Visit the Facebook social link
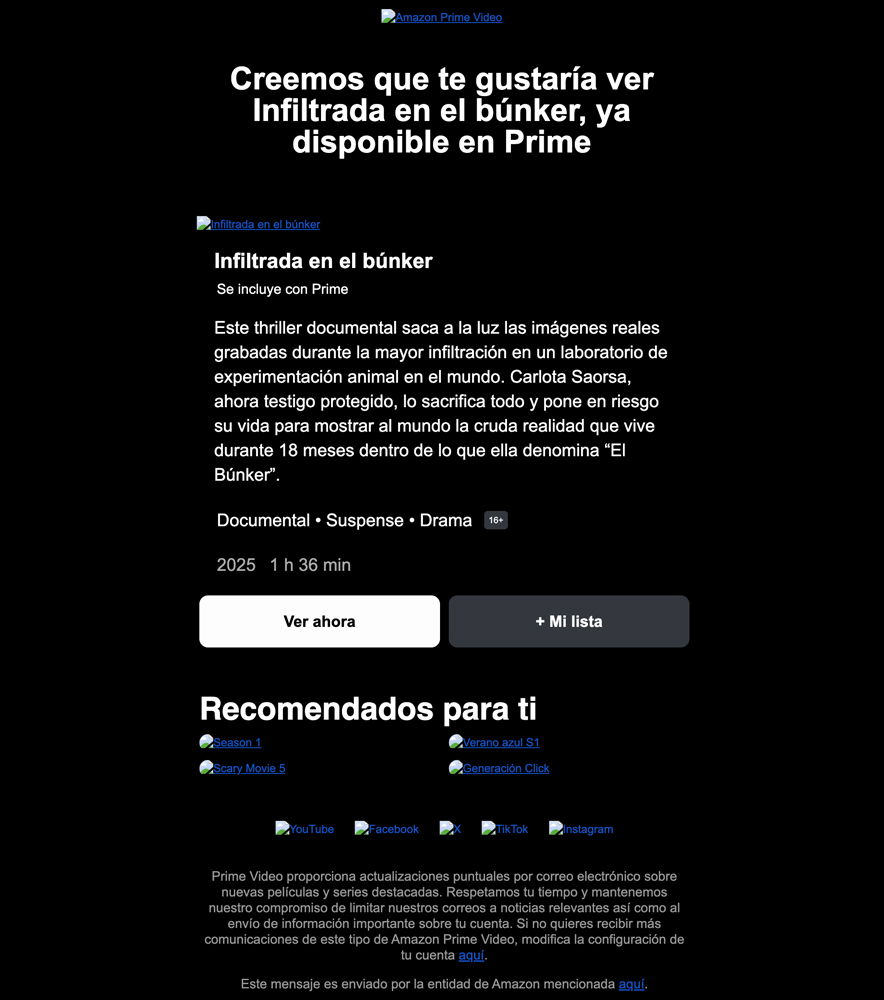Image resolution: width=884 pixels, height=1000 pixels. (387, 829)
